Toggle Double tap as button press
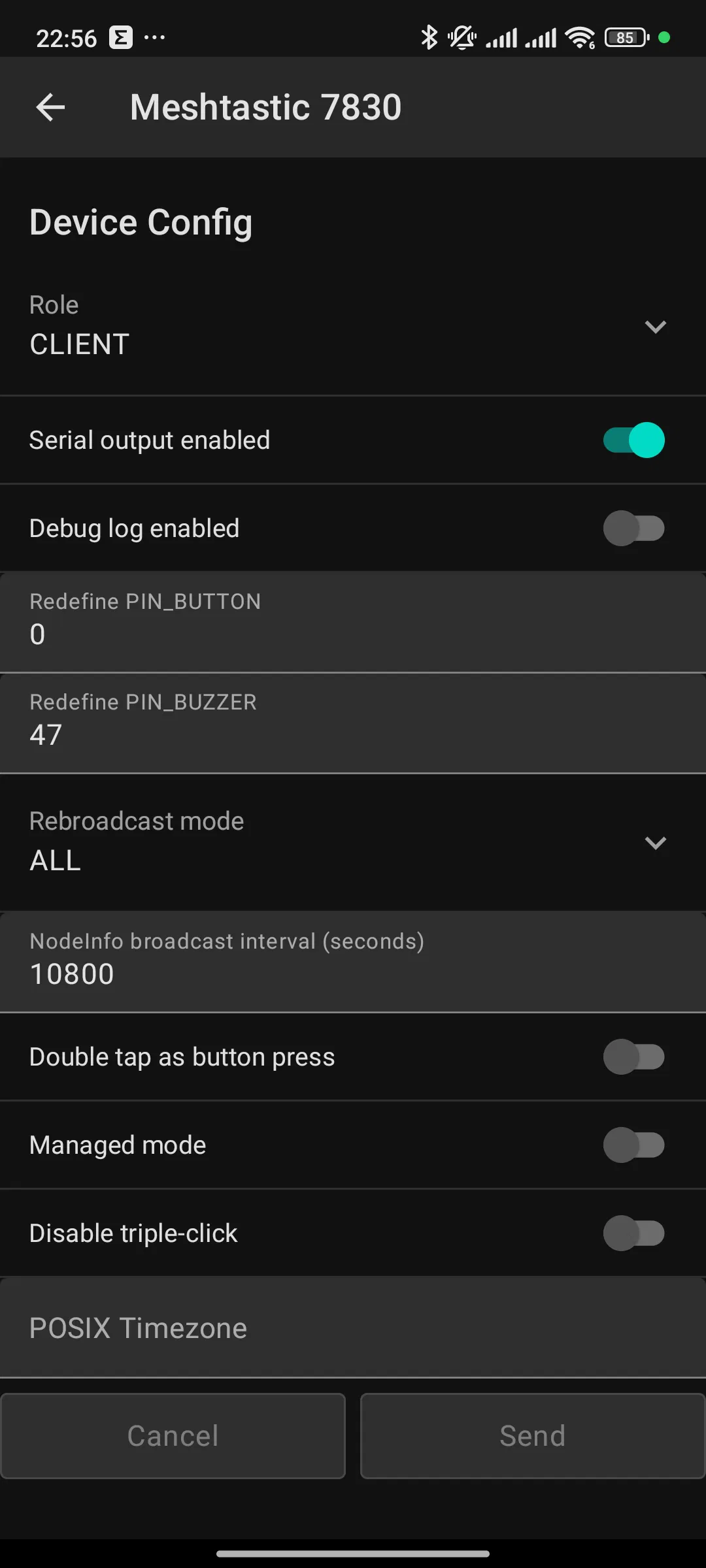Viewport: 706px width, 1568px height. (x=633, y=1056)
